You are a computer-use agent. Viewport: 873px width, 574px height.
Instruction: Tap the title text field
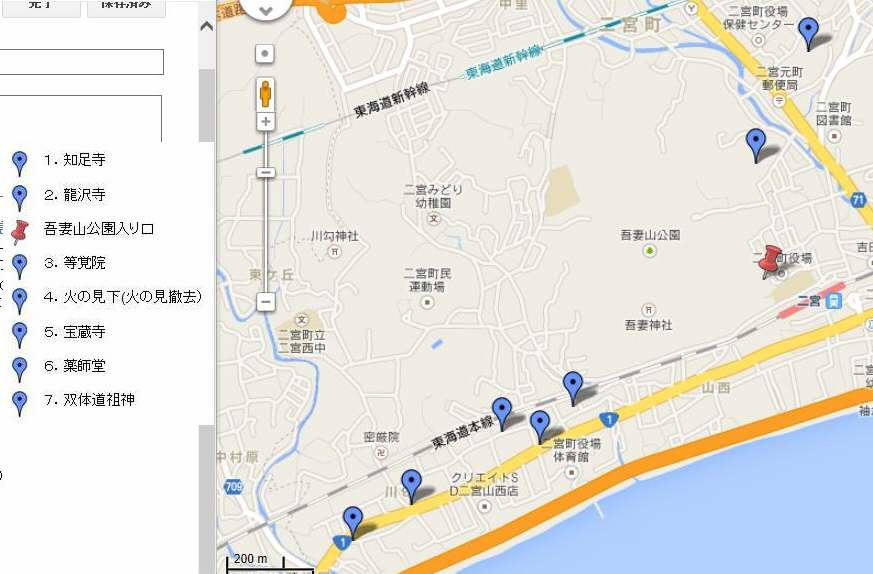(x=80, y=62)
